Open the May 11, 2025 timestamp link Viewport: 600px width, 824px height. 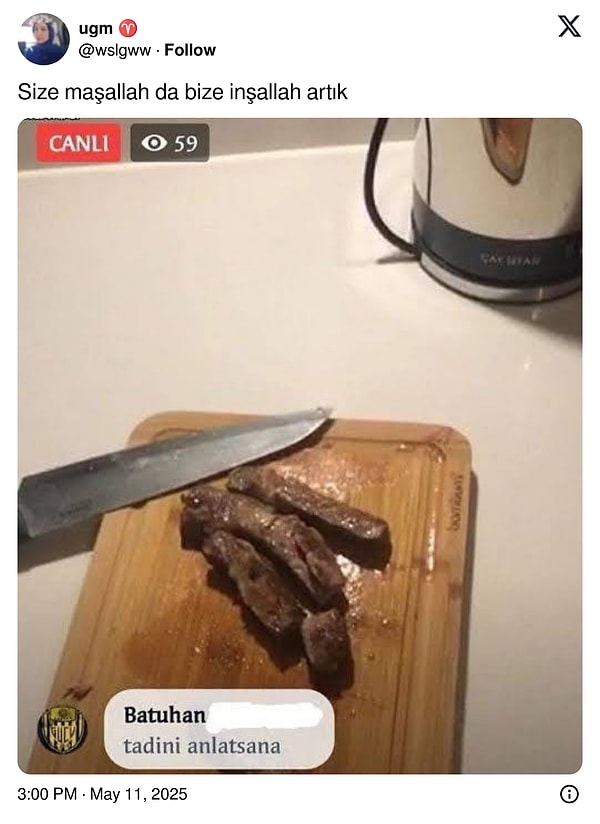[x=102, y=795]
